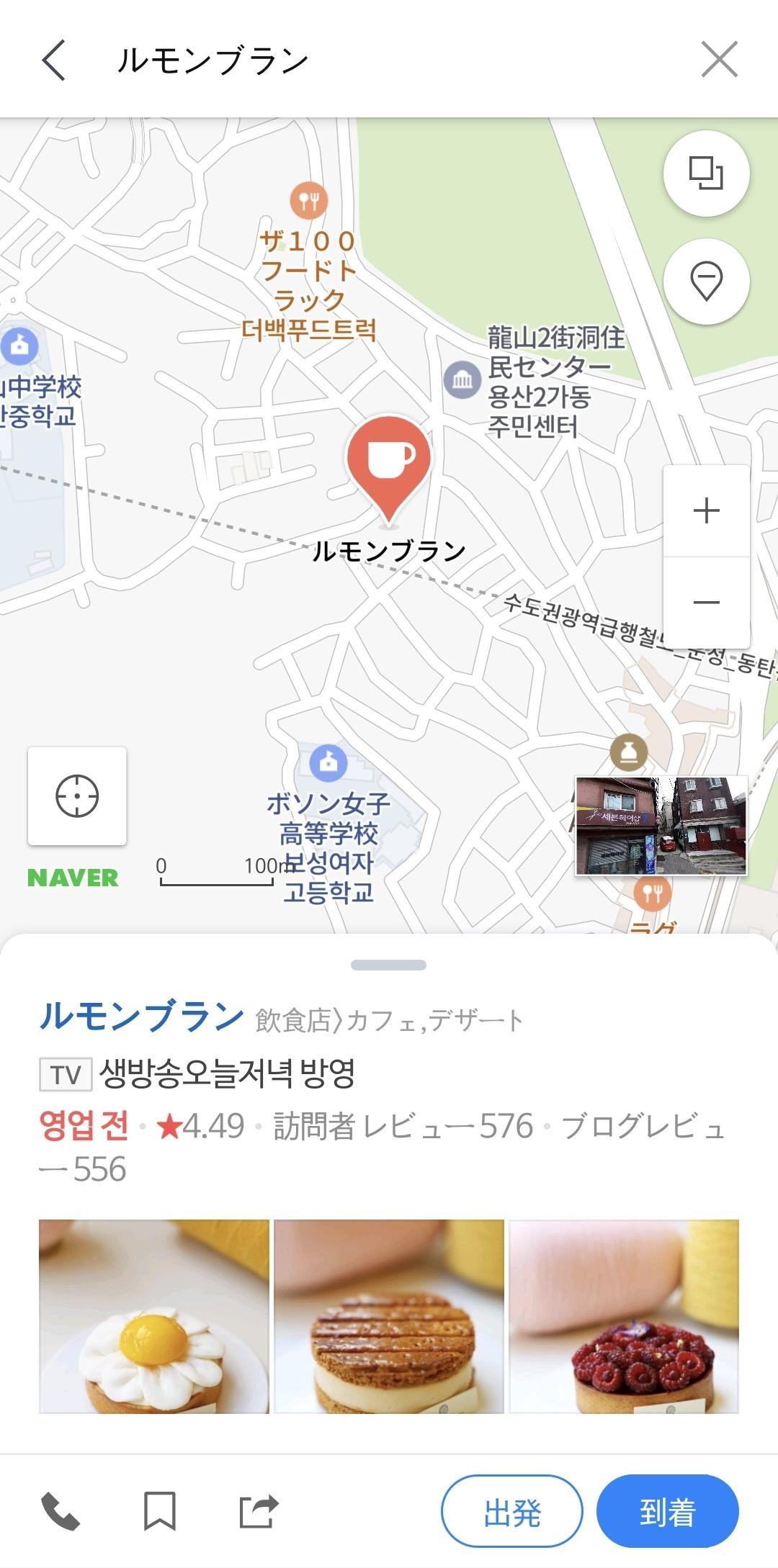Tap the ザ100 food truck restaurant marker
The image size is (778, 1568).
click(x=310, y=200)
